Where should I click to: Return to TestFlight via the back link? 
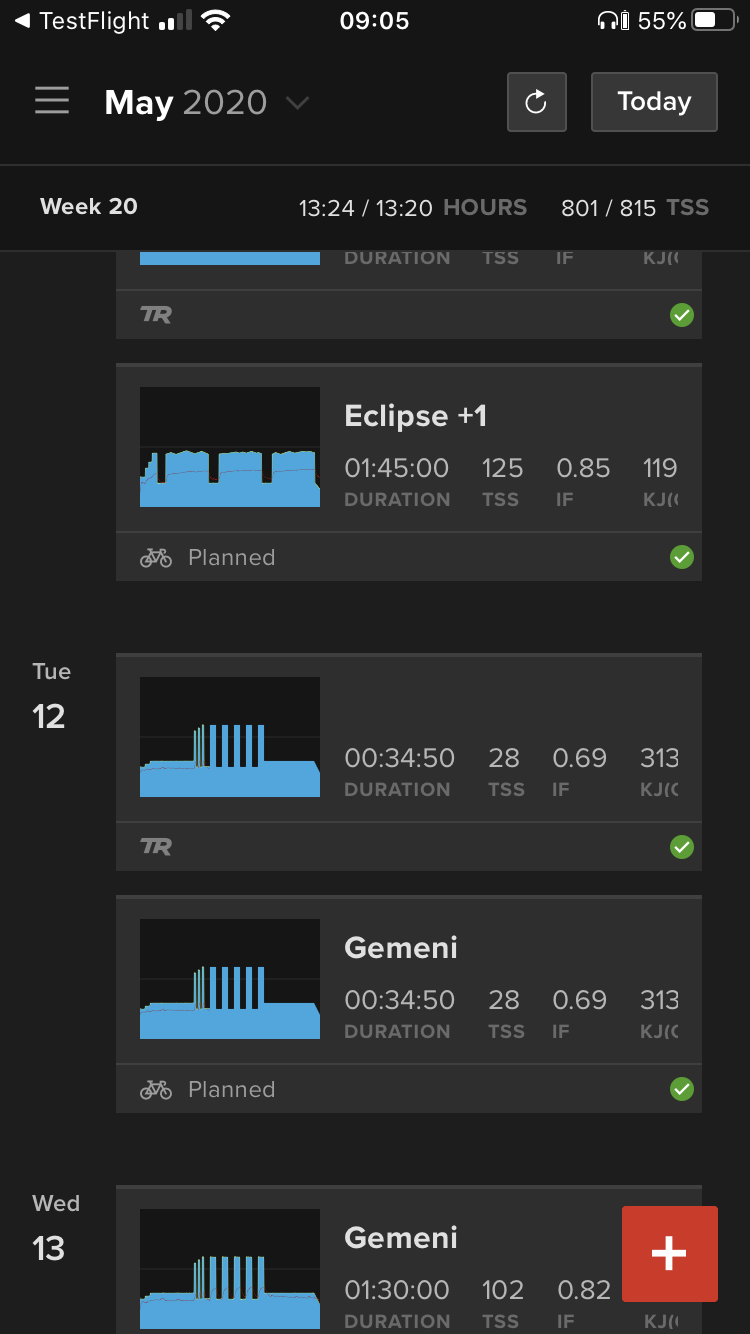(x=81, y=20)
